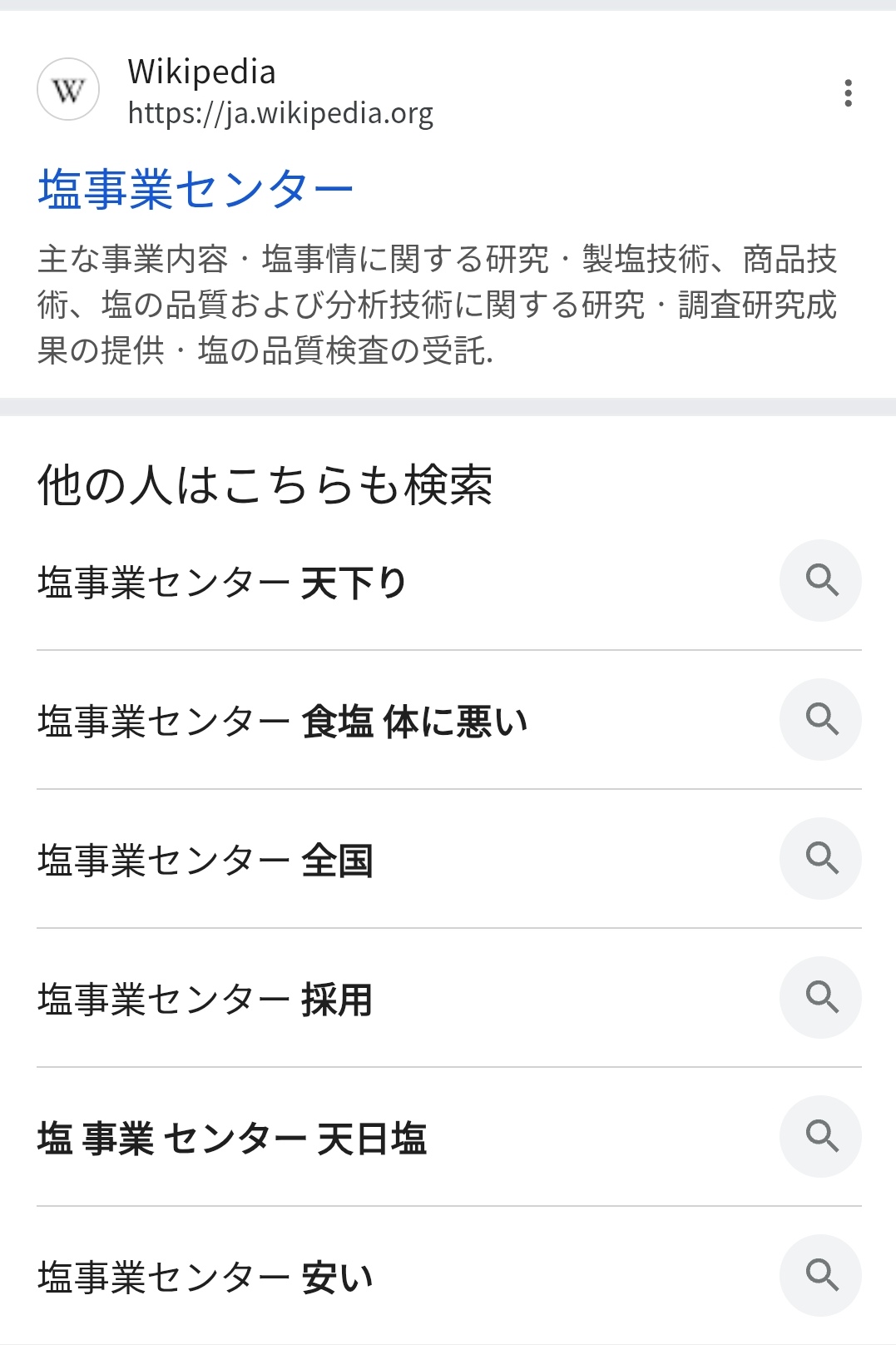Tap the 塩事業センター 全国 suggestion
The width and height of the screenshot is (896, 1345).
[205, 860]
